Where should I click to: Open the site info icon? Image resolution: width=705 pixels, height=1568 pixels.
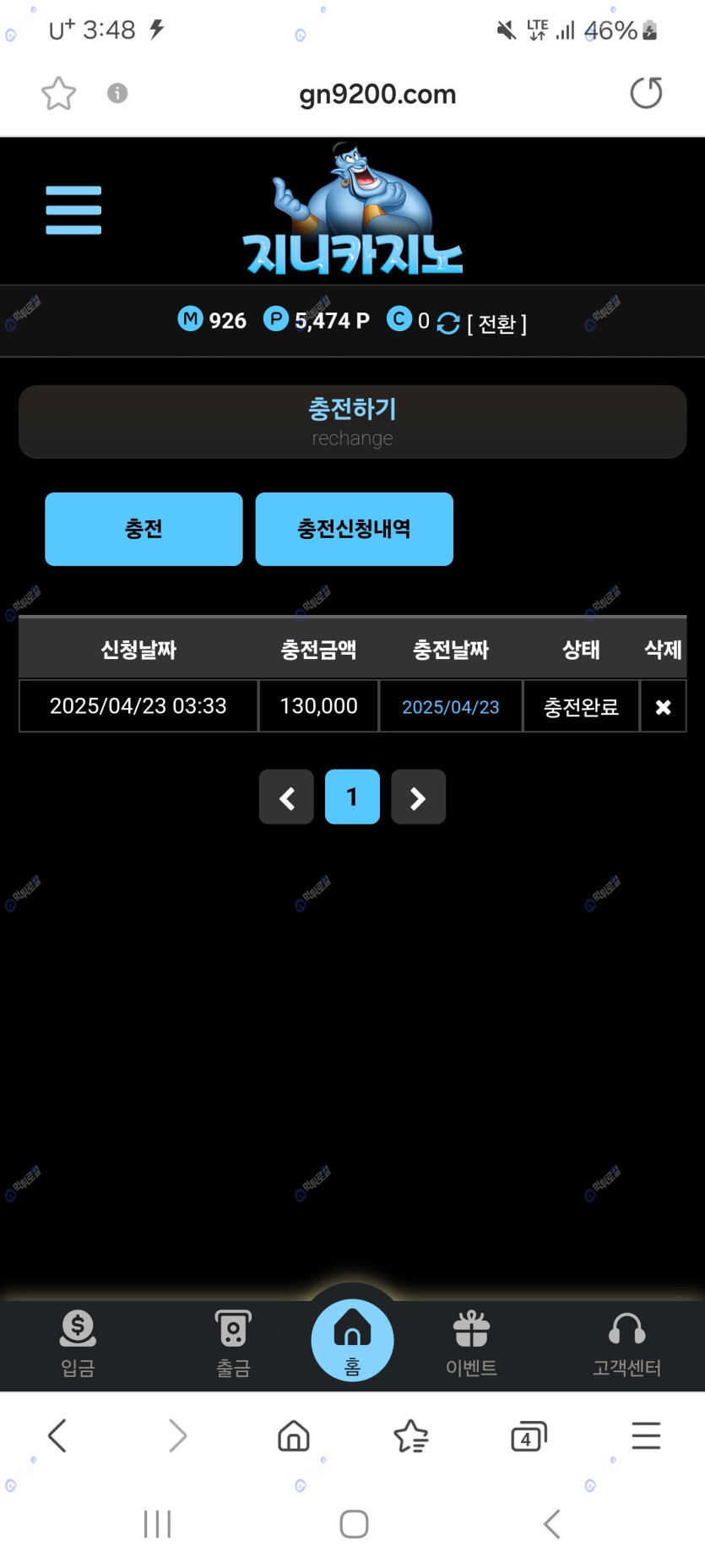click(117, 93)
